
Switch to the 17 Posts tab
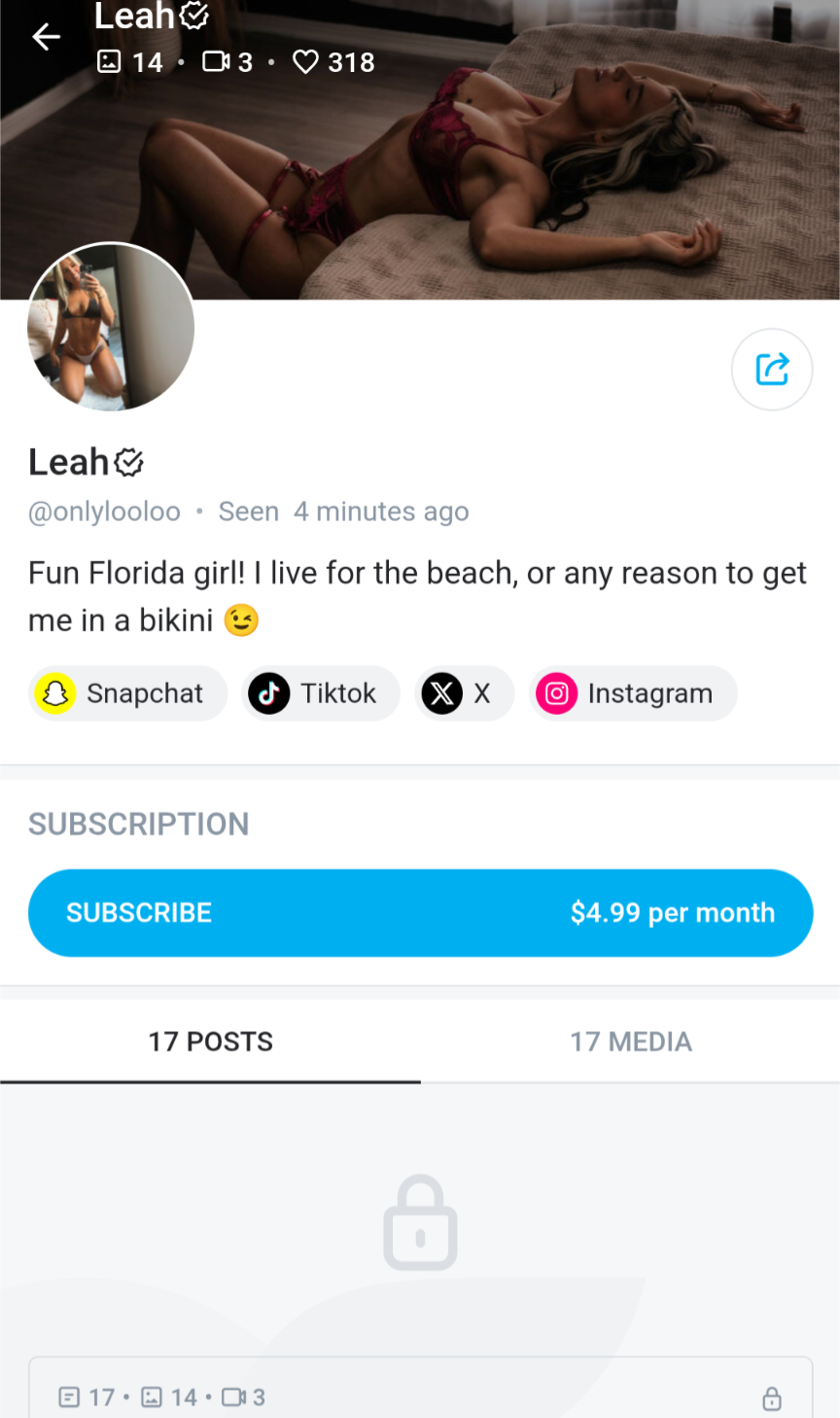[210, 1042]
